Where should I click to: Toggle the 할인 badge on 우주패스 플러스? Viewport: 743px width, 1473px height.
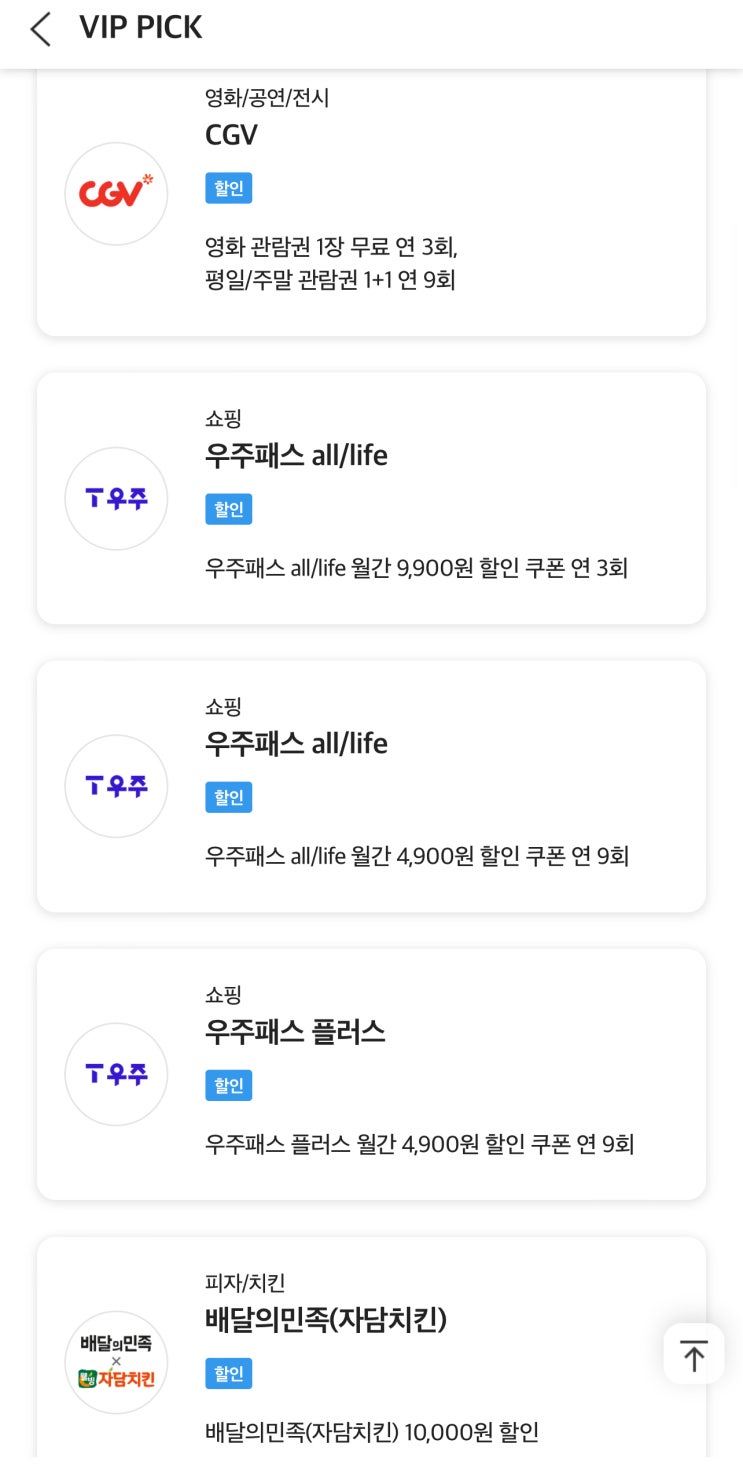[228, 1085]
